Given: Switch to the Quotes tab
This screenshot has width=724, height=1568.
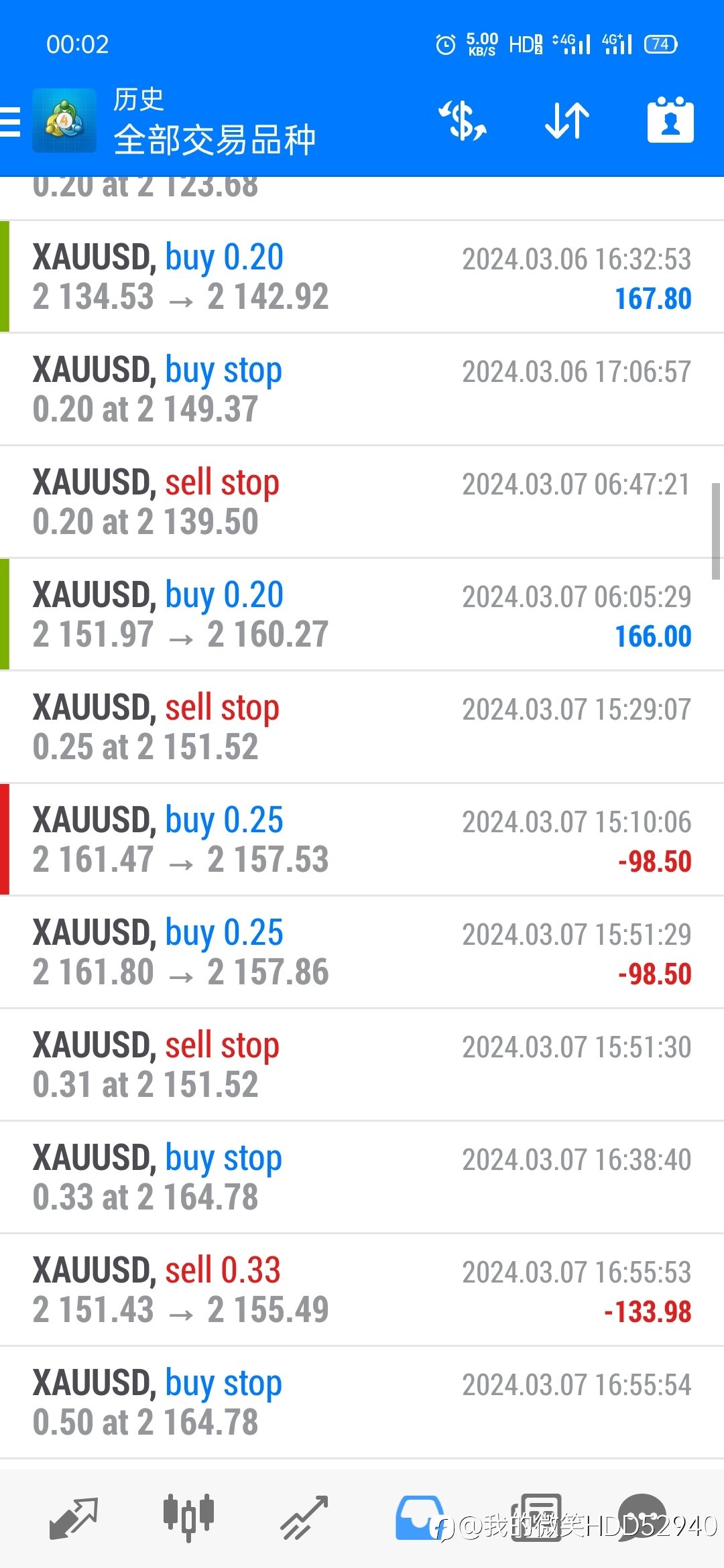Looking at the screenshot, I should pos(74,1518).
